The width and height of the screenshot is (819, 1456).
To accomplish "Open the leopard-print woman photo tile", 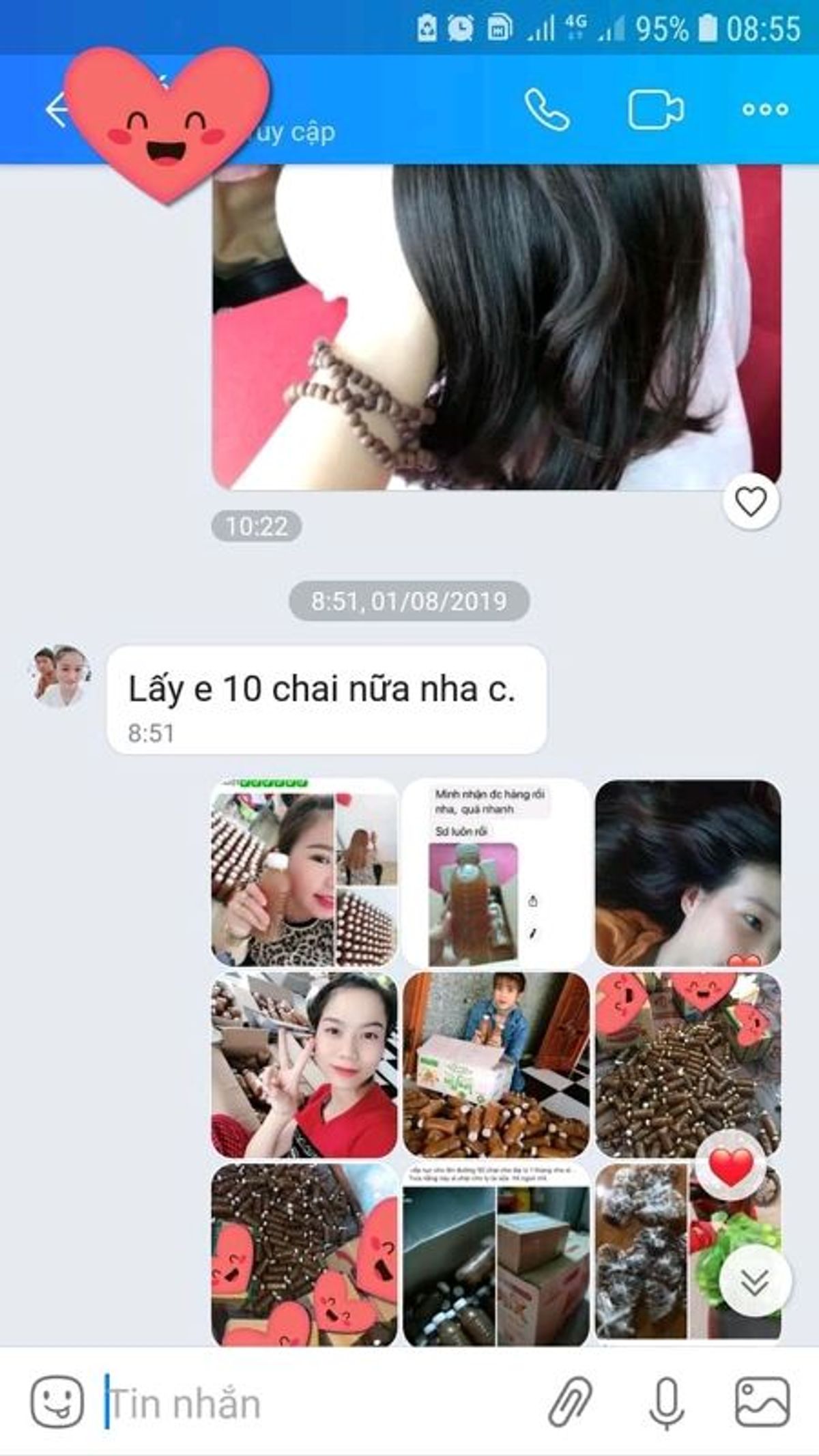I will (304, 872).
